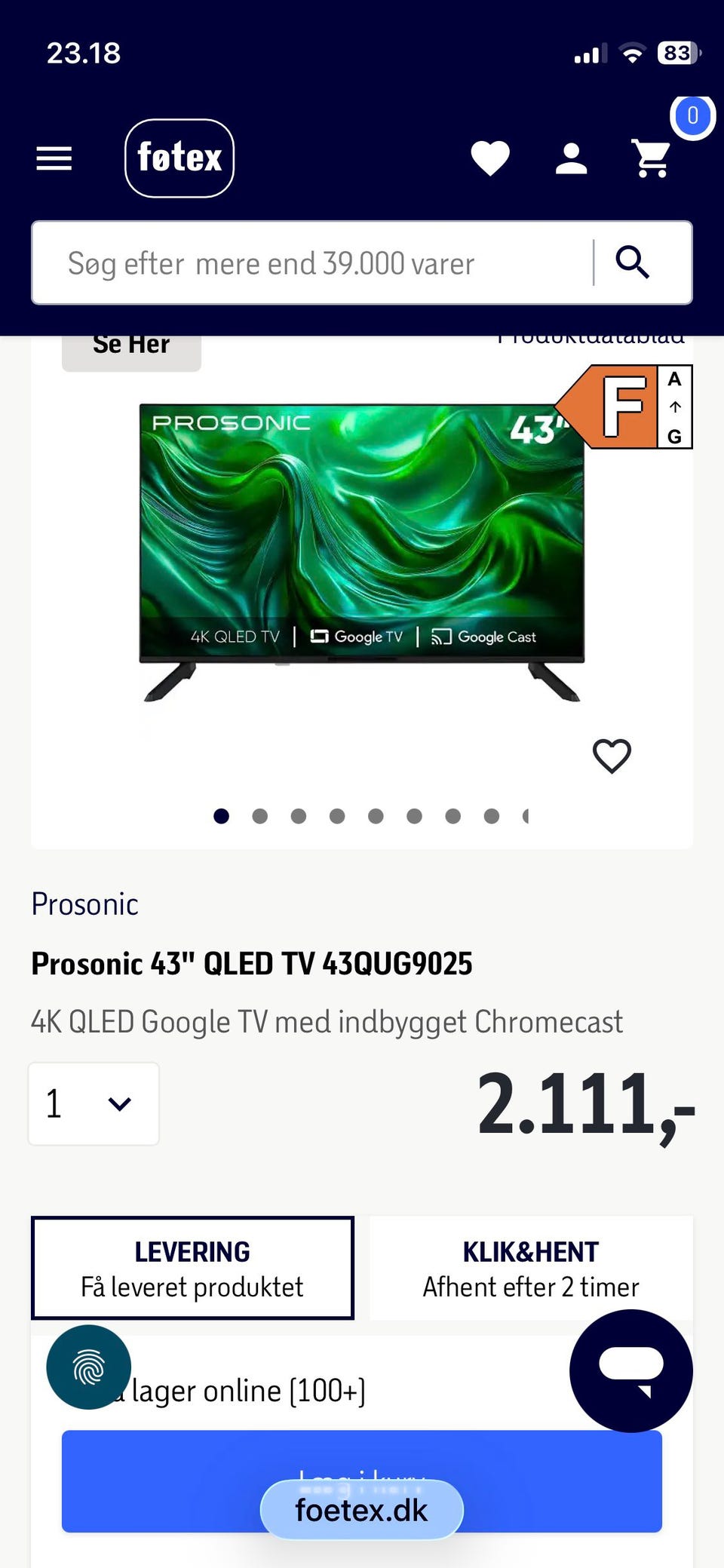
Task: Select the LEVERING delivery option
Action: click(x=192, y=1268)
